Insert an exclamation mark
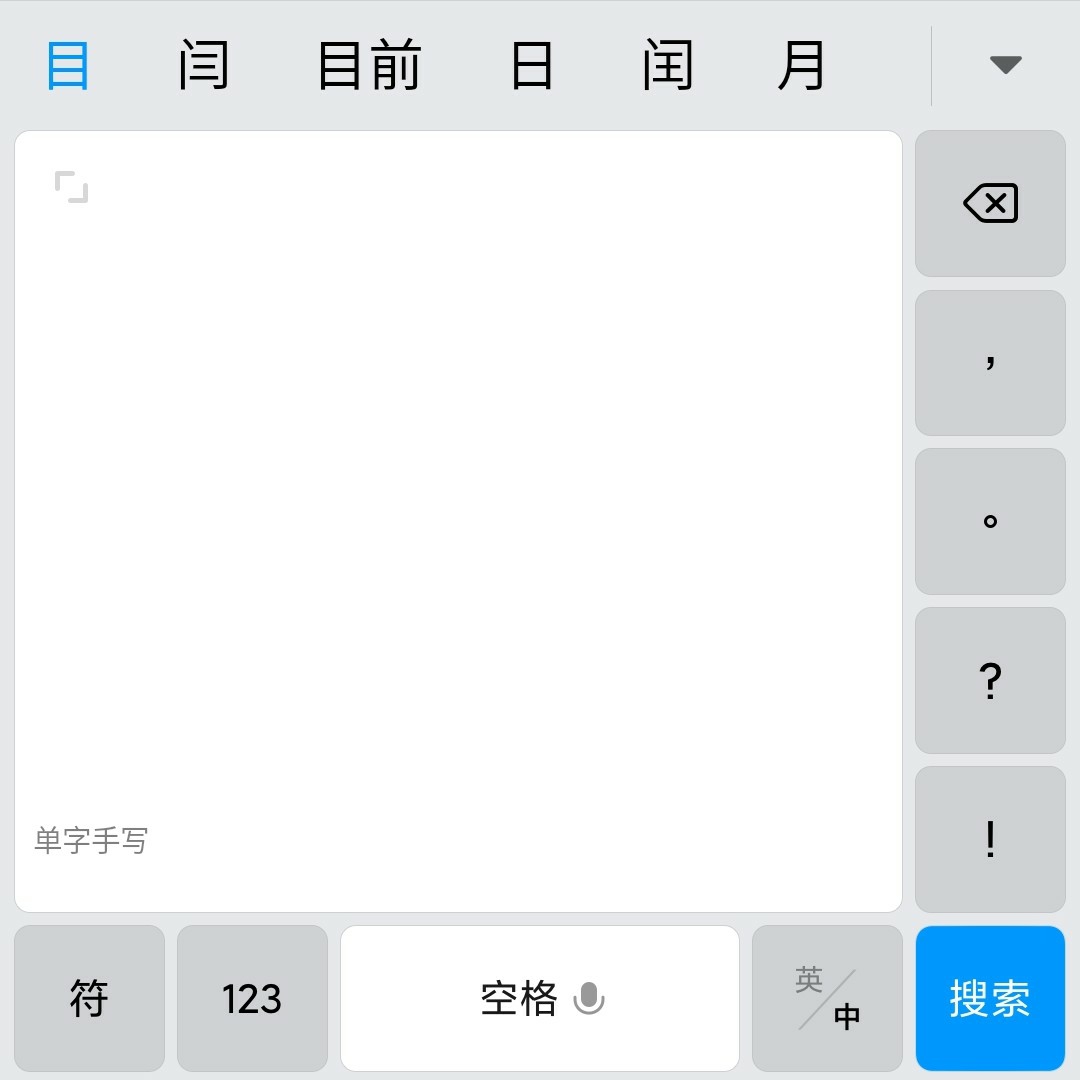This screenshot has height=1080, width=1080. [990, 839]
